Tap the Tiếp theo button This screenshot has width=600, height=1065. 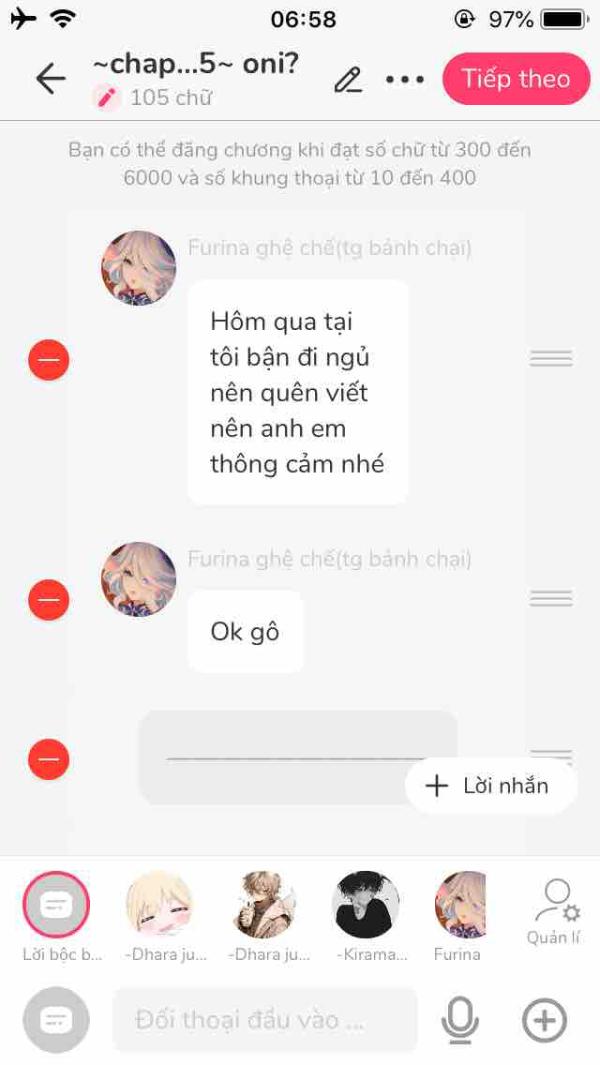516,79
